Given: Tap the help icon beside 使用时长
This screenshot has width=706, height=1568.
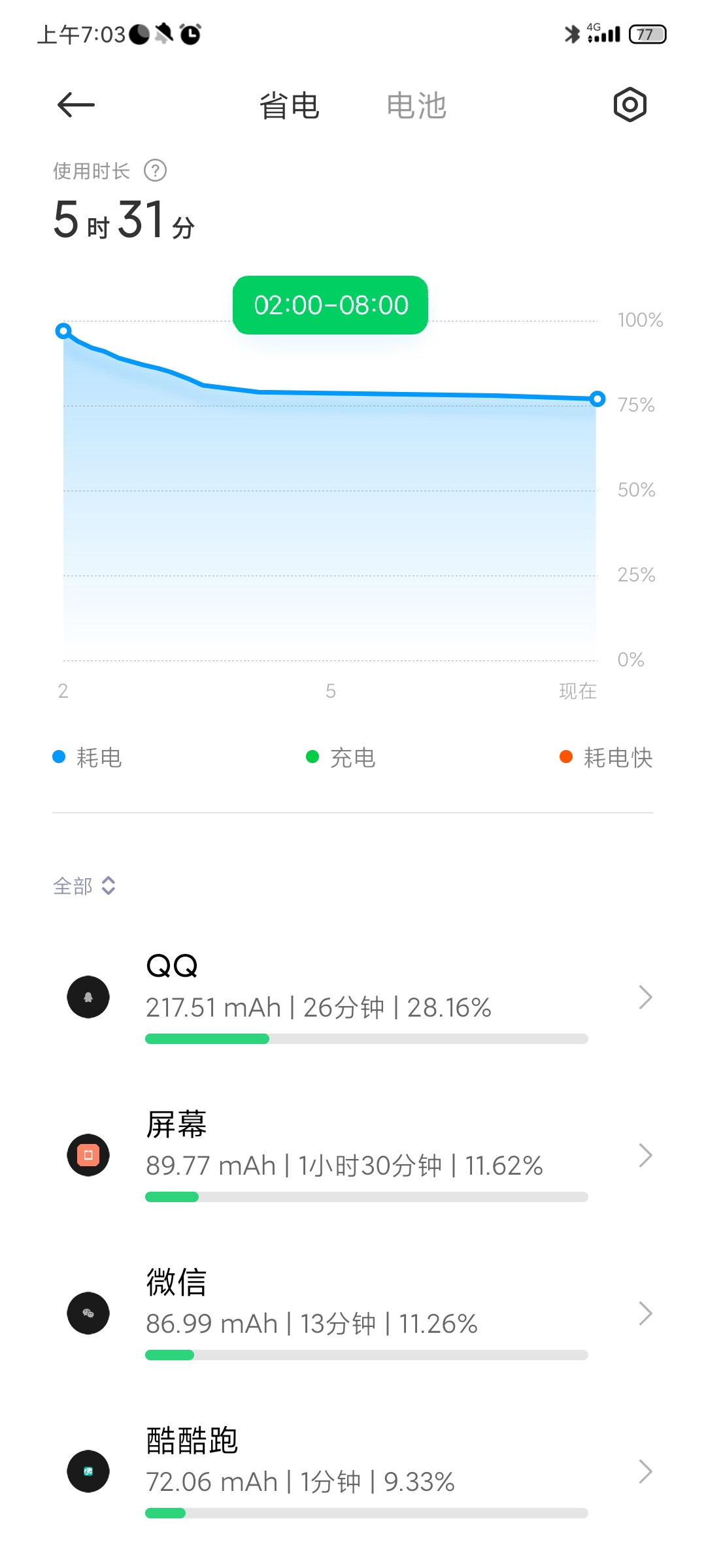Looking at the screenshot, I should (x=156, y=171).
